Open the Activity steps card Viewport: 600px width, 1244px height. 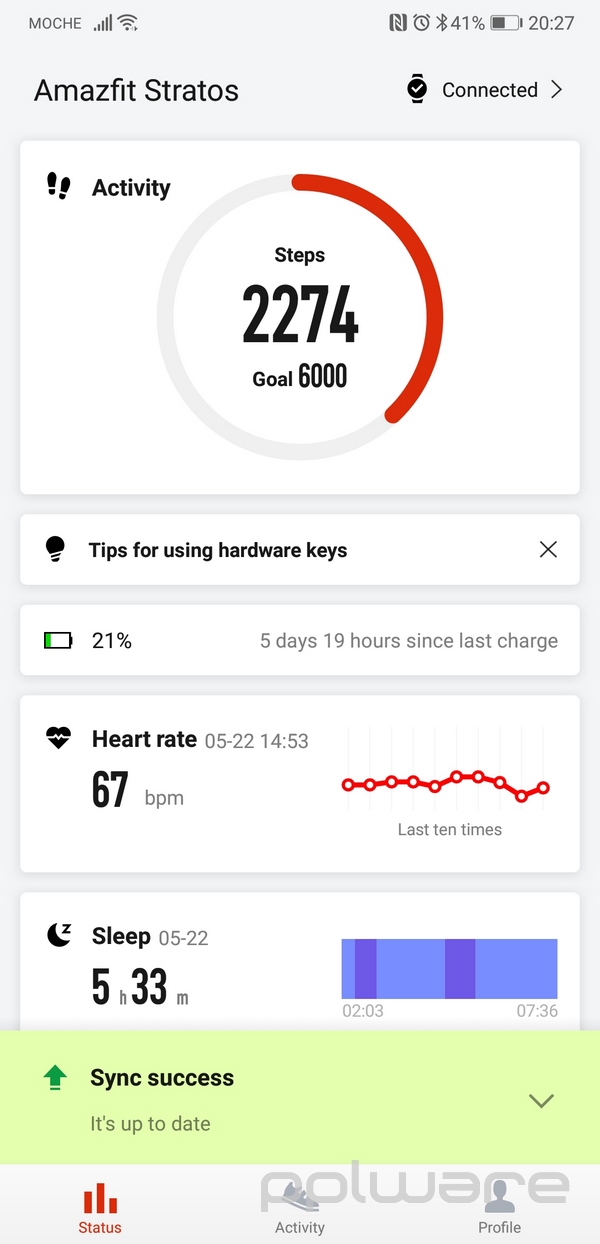(x=300, y=317)
